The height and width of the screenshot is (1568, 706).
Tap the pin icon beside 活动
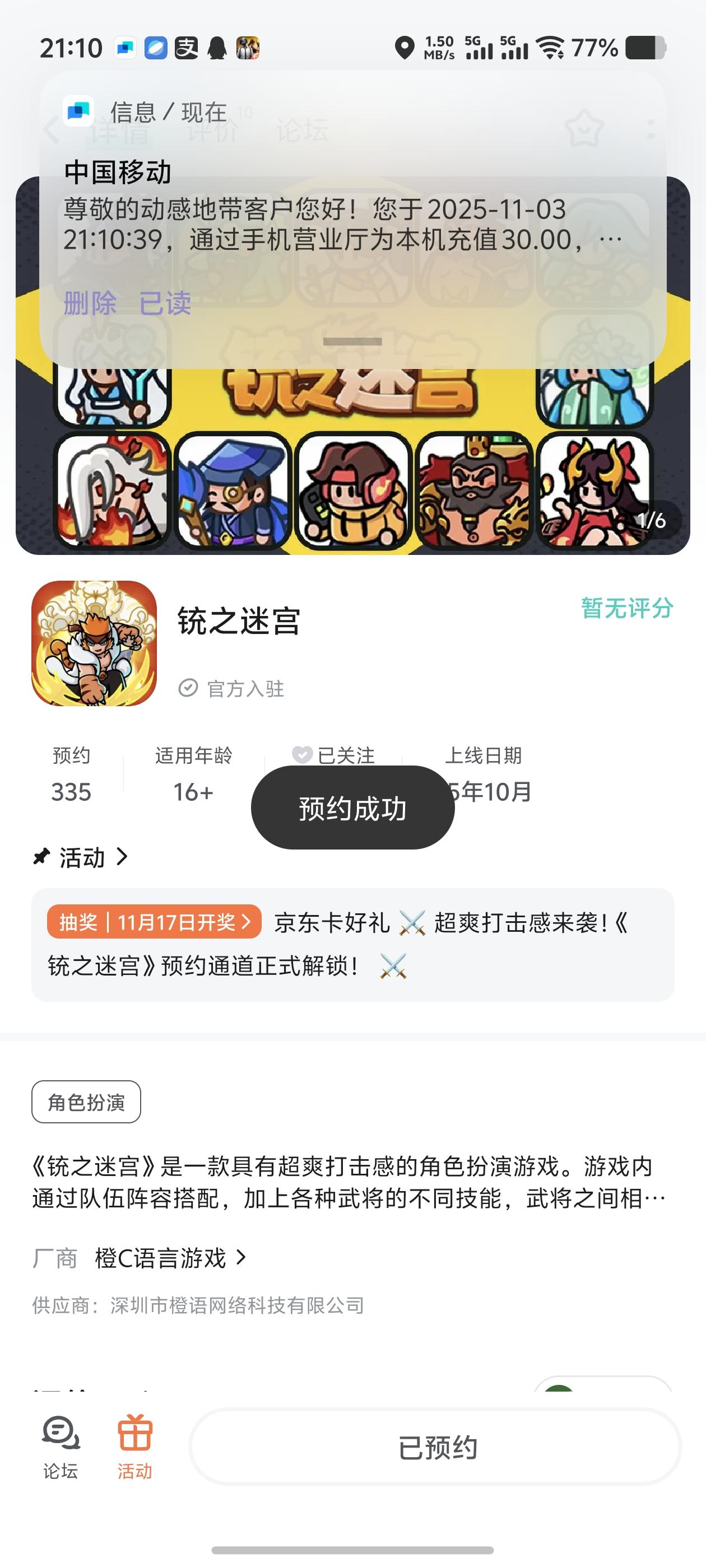(x=40, y=857)
